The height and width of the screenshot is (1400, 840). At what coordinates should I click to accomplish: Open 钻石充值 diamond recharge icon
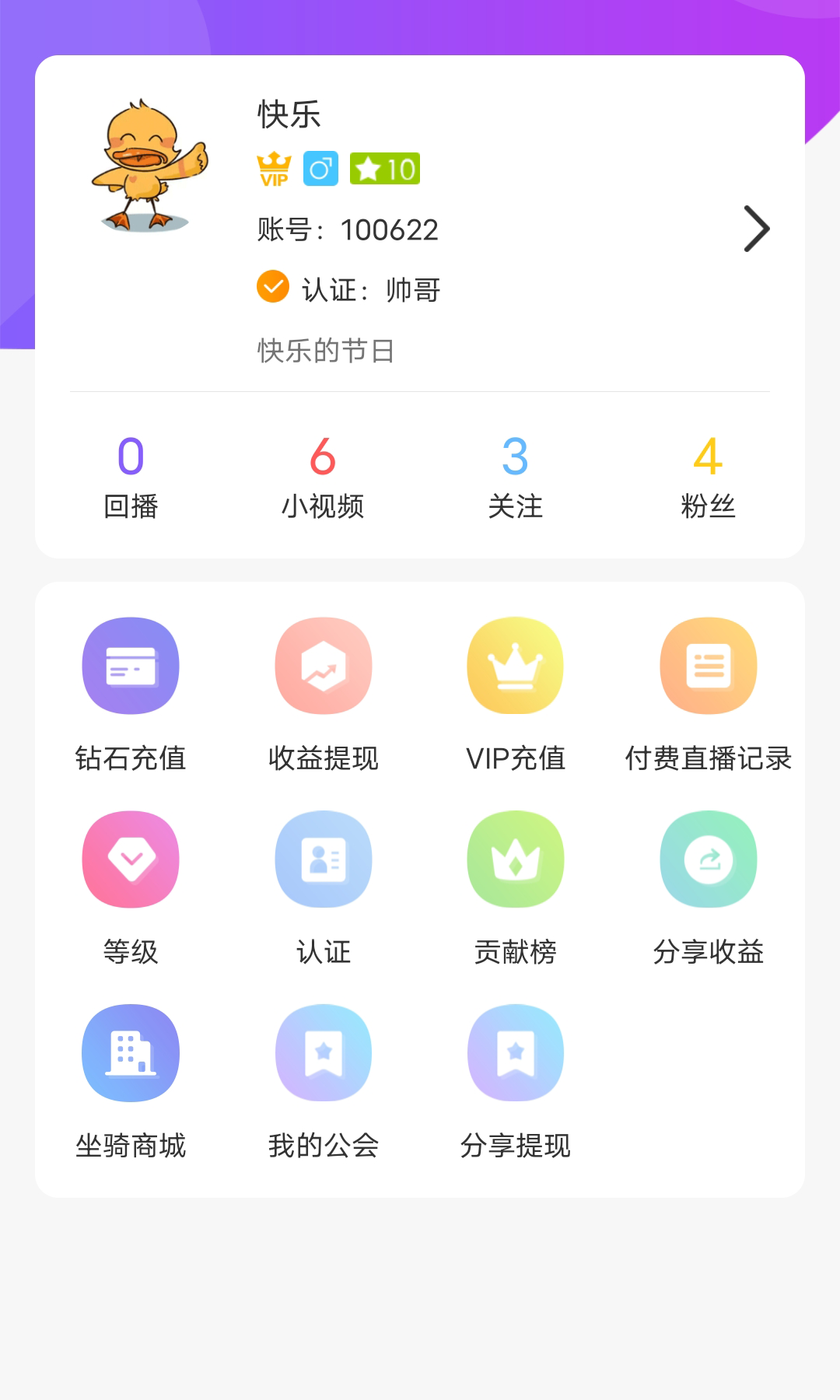click(x=131, y=666)
